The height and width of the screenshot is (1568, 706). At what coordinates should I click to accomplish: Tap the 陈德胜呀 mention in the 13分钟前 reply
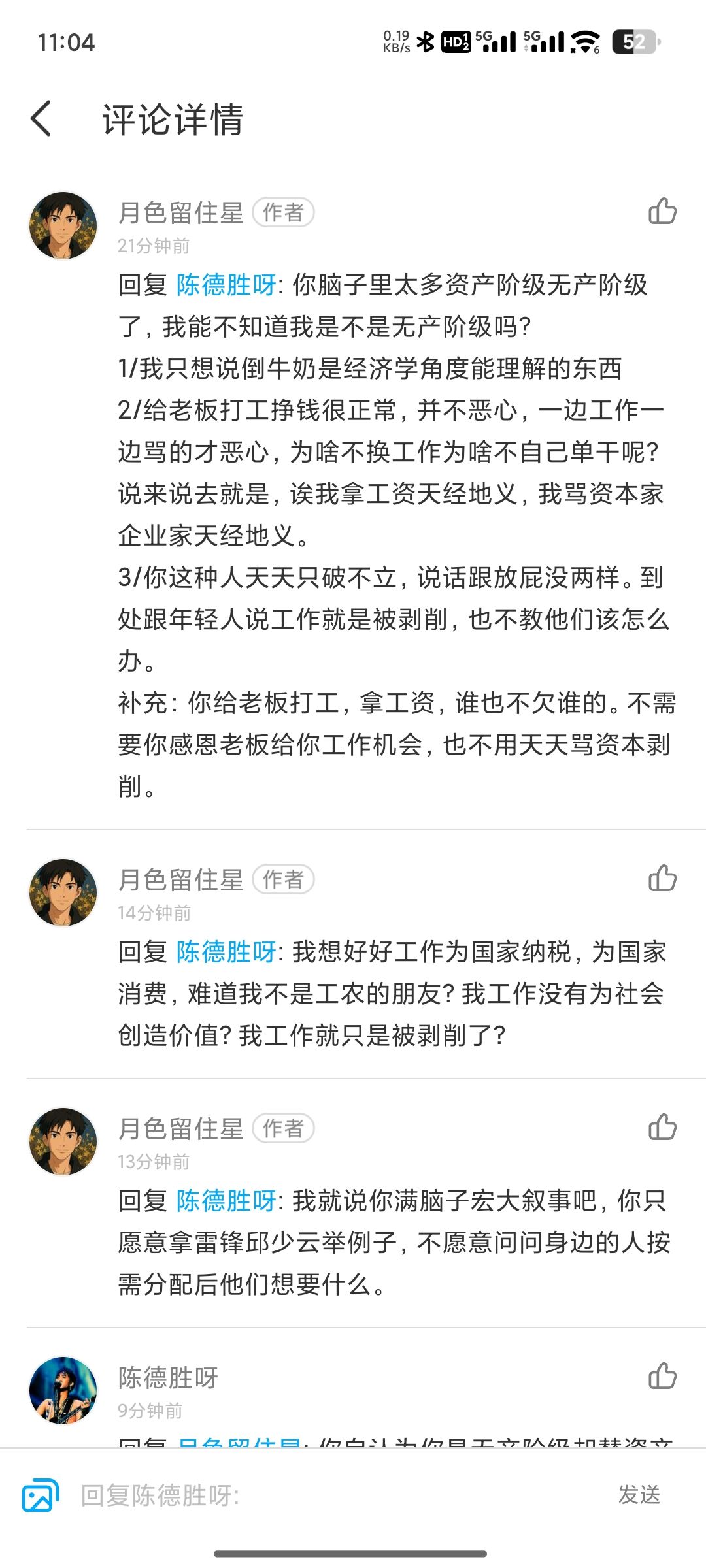tap(226, 1201)
